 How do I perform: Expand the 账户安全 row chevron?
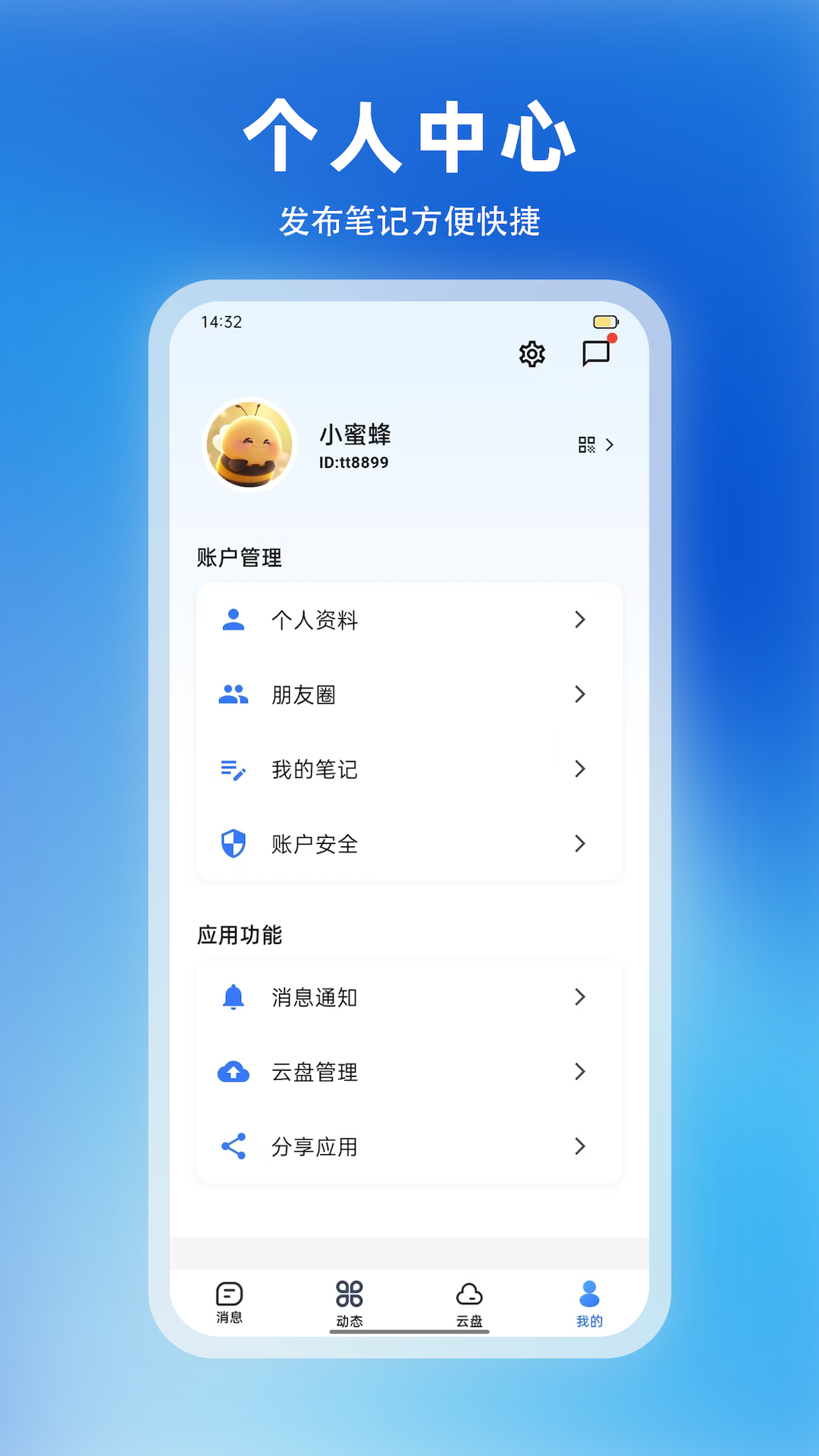580,844
